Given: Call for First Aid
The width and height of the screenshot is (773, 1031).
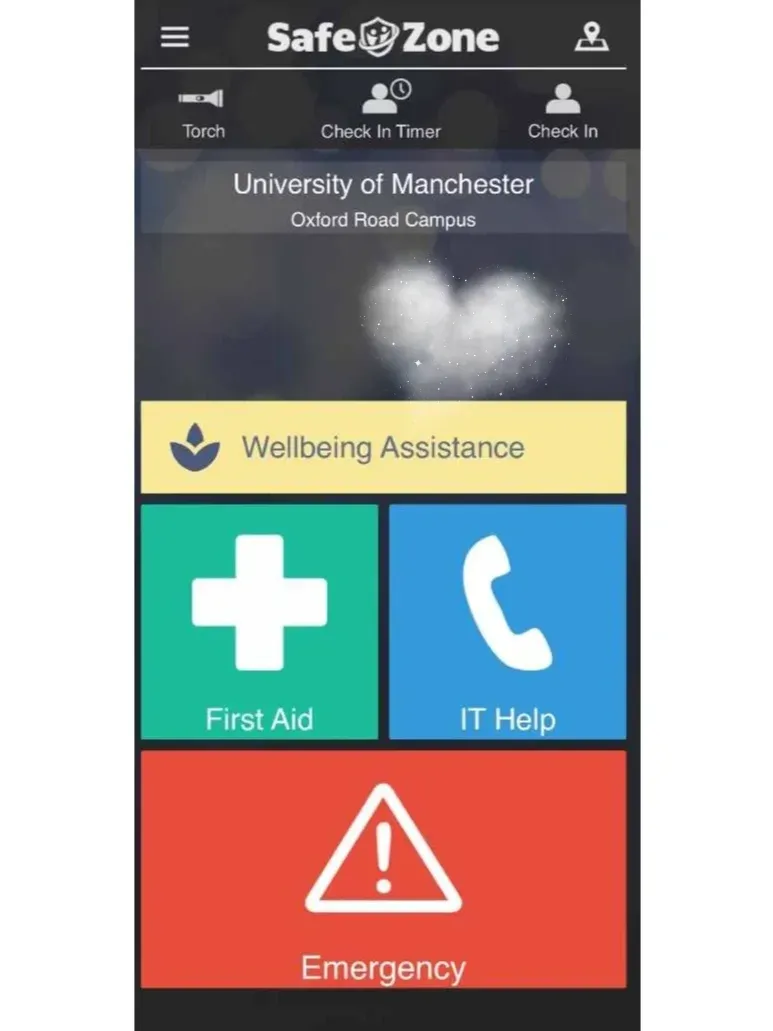Looking at the screenshot, I should click(x=259, y=621).
